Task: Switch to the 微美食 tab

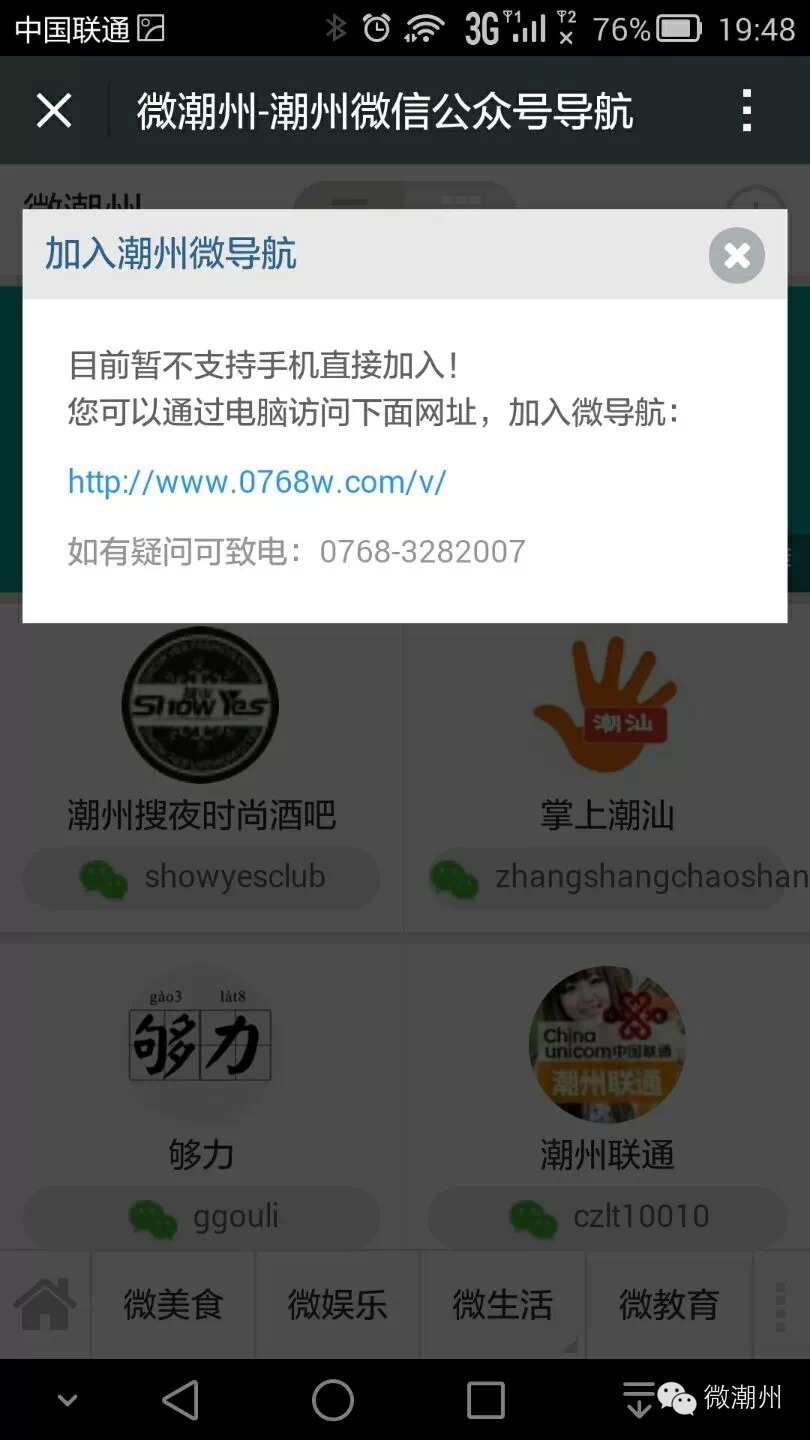Action: pos(173,1304)
